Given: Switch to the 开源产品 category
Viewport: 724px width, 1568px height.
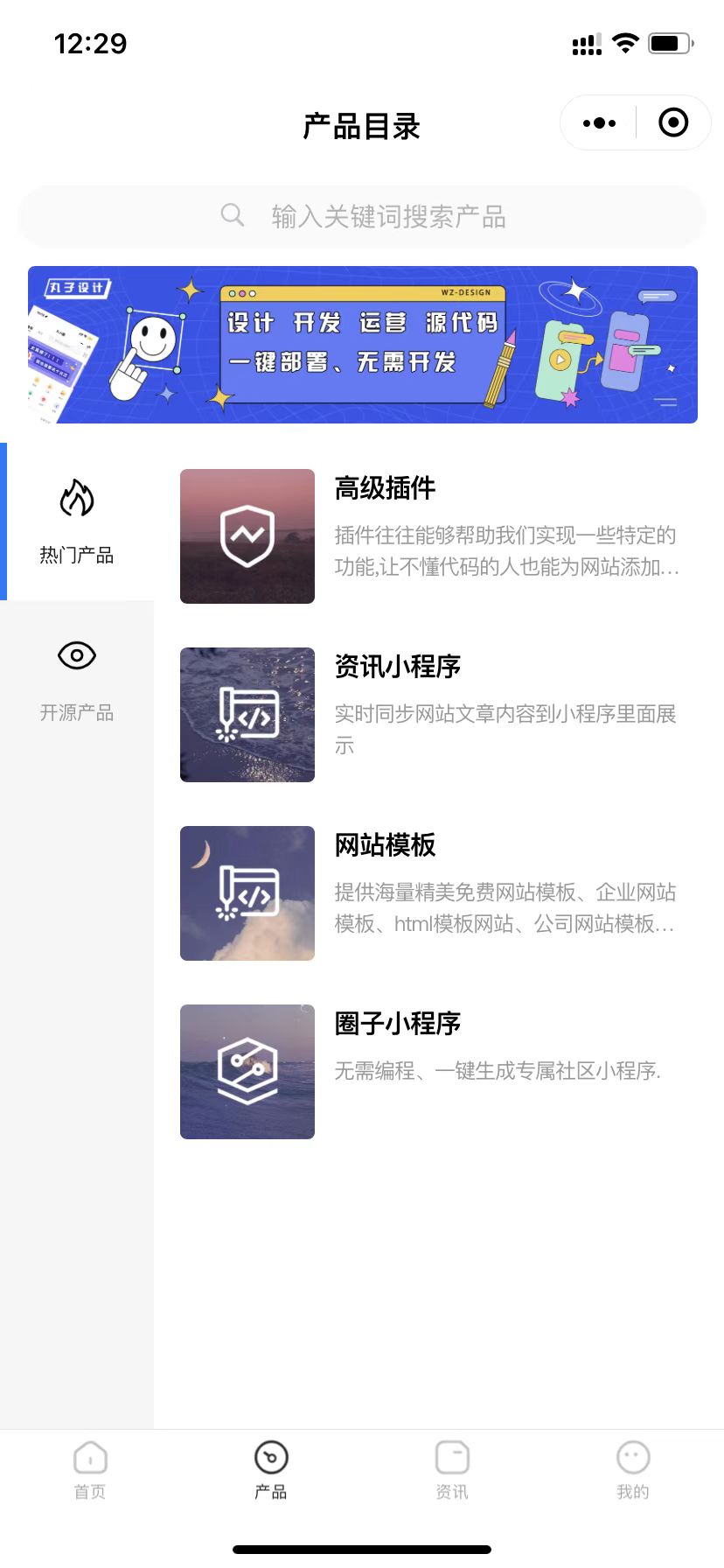Looking at the screenshot, I should point(77,679).
